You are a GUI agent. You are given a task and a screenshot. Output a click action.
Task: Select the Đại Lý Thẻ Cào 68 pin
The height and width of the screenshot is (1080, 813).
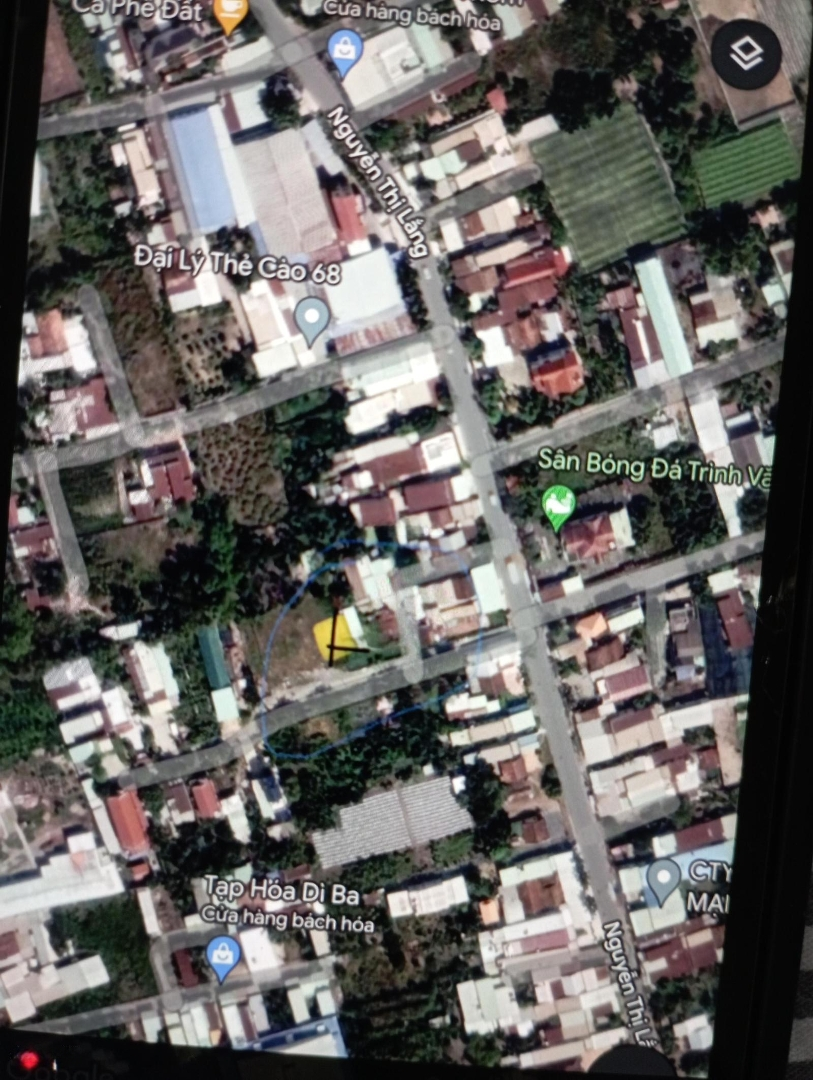click(312, 317)
